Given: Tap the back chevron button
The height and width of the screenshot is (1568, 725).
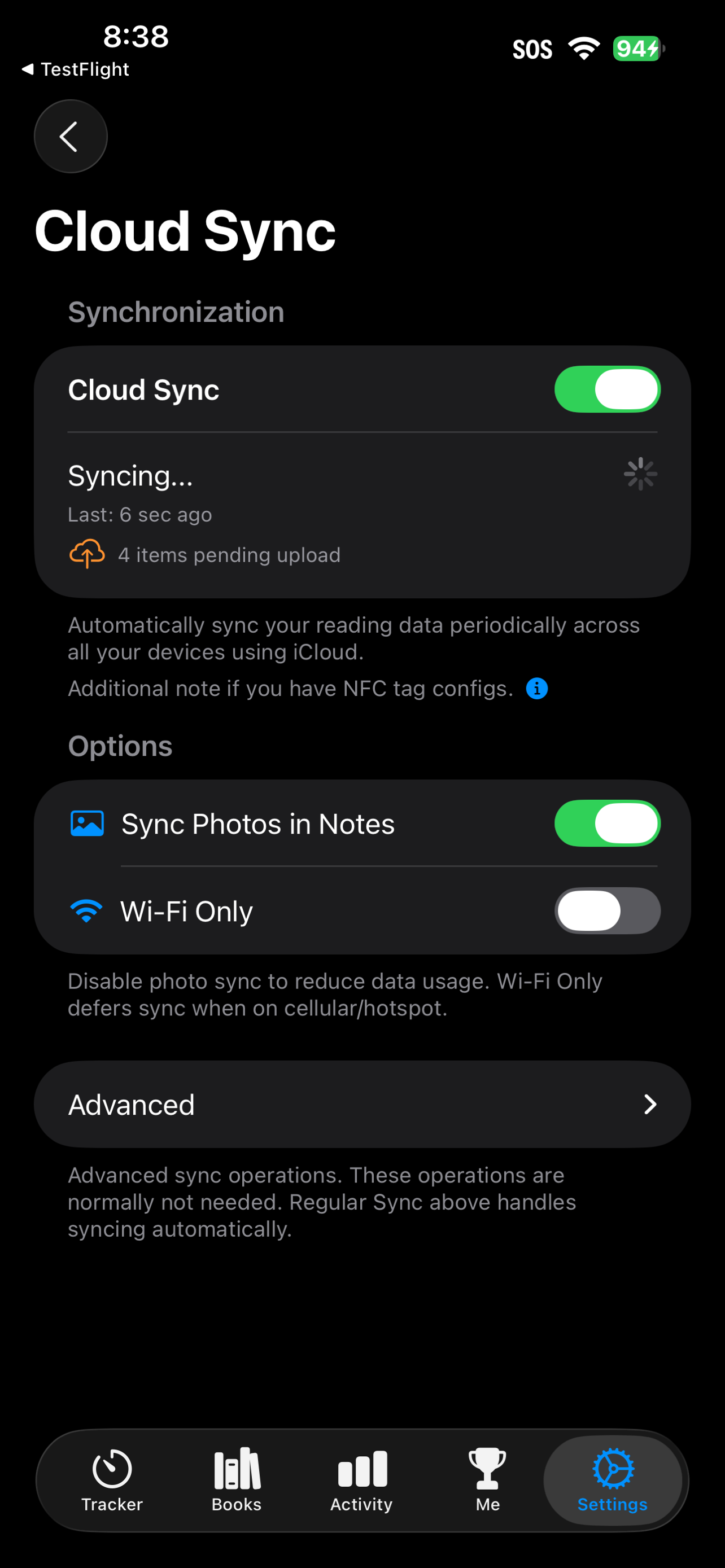Looking at the screenshot, I should click(70, 135).
